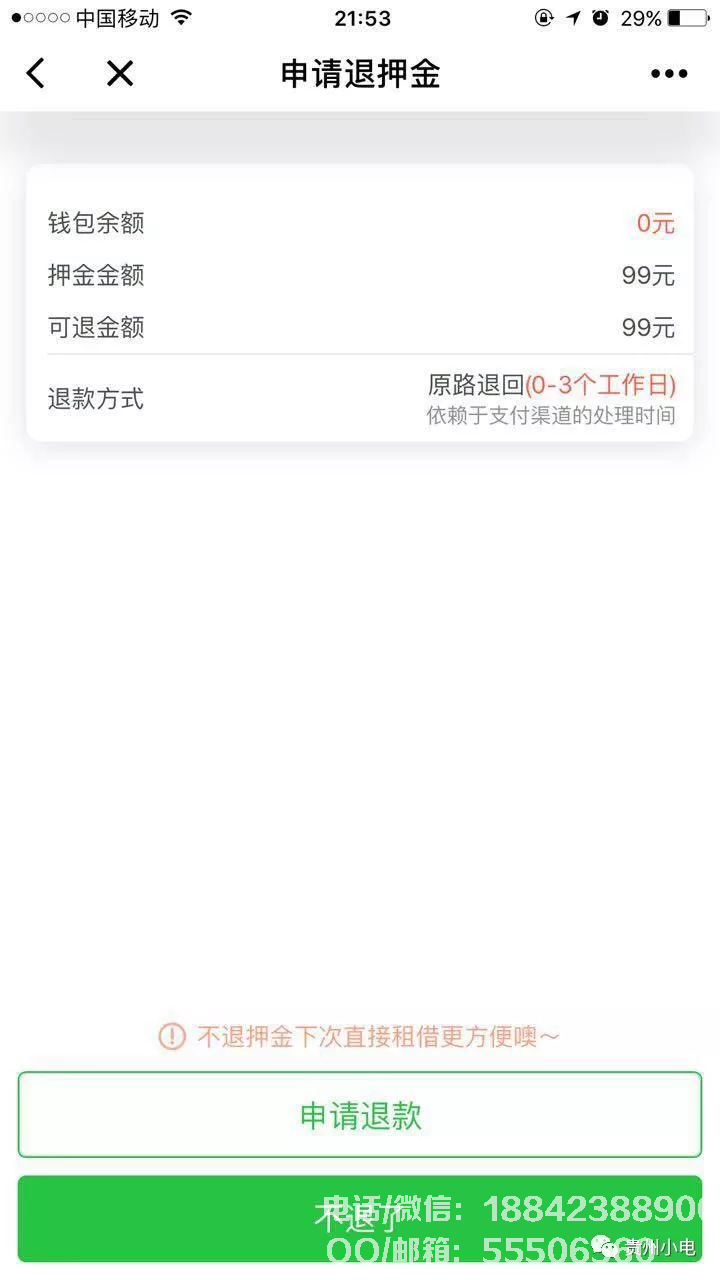Go back using the arrow icon
Screen dimensions: 720x1280
36,73
